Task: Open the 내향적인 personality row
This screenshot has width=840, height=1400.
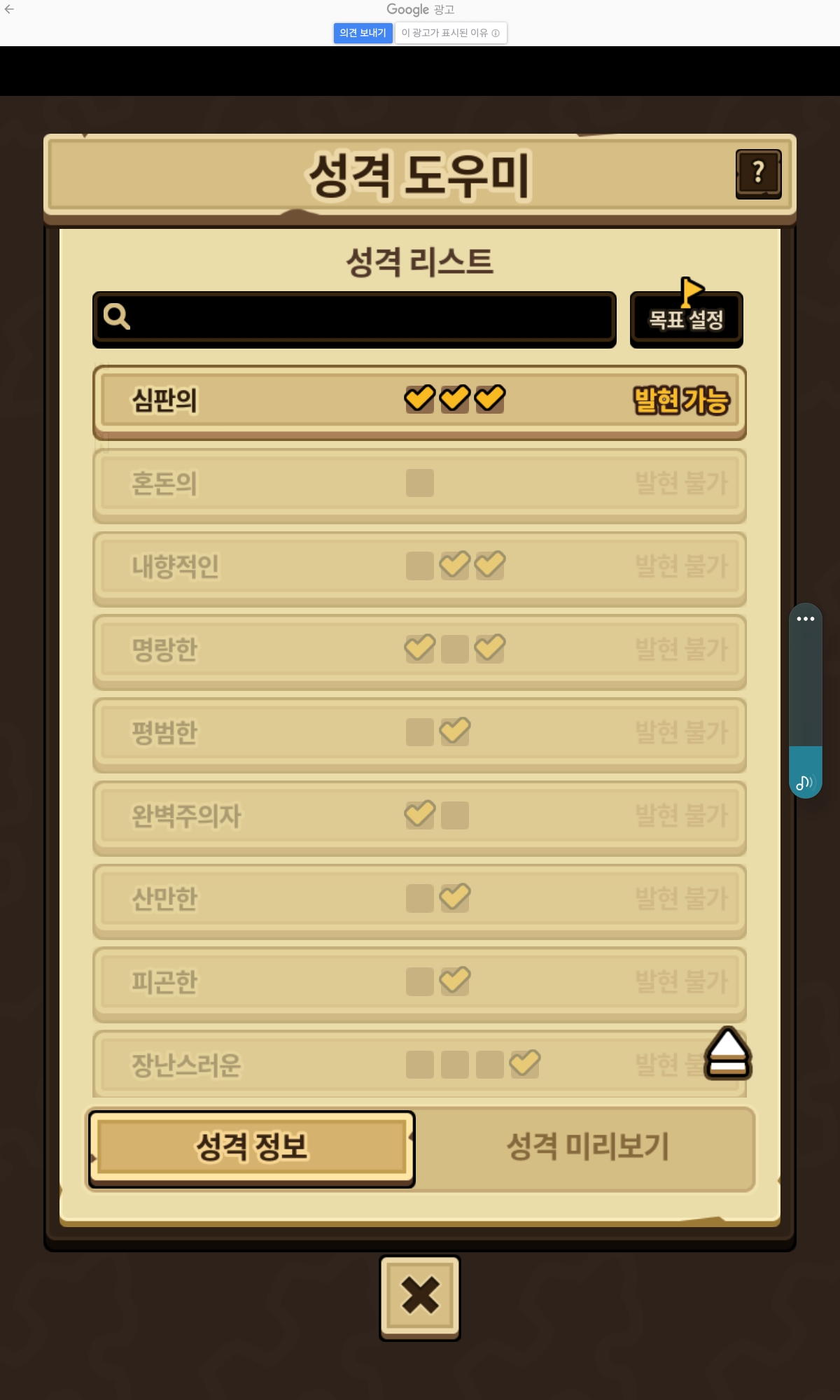Action: pyautogui.click(x=419, y=567)
